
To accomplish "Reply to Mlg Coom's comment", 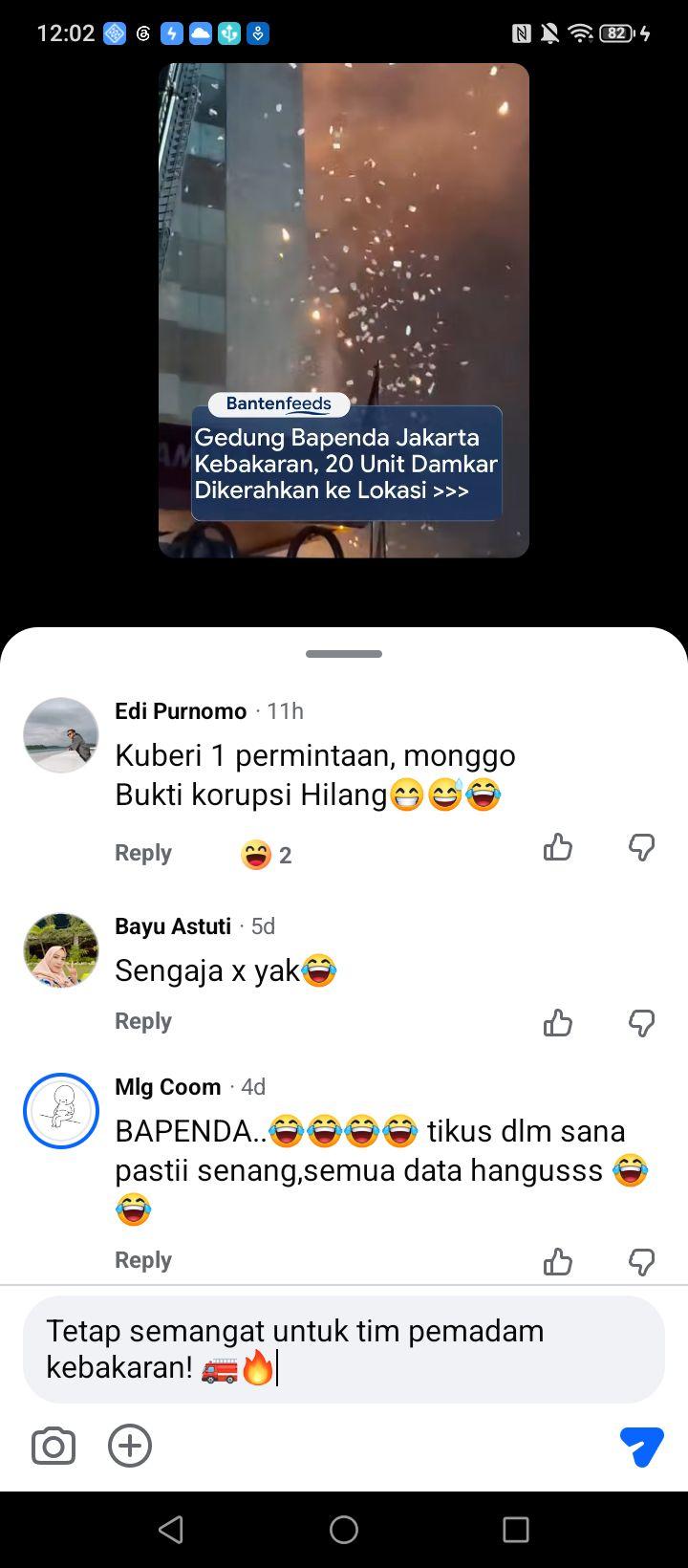I will (143, 1260).
